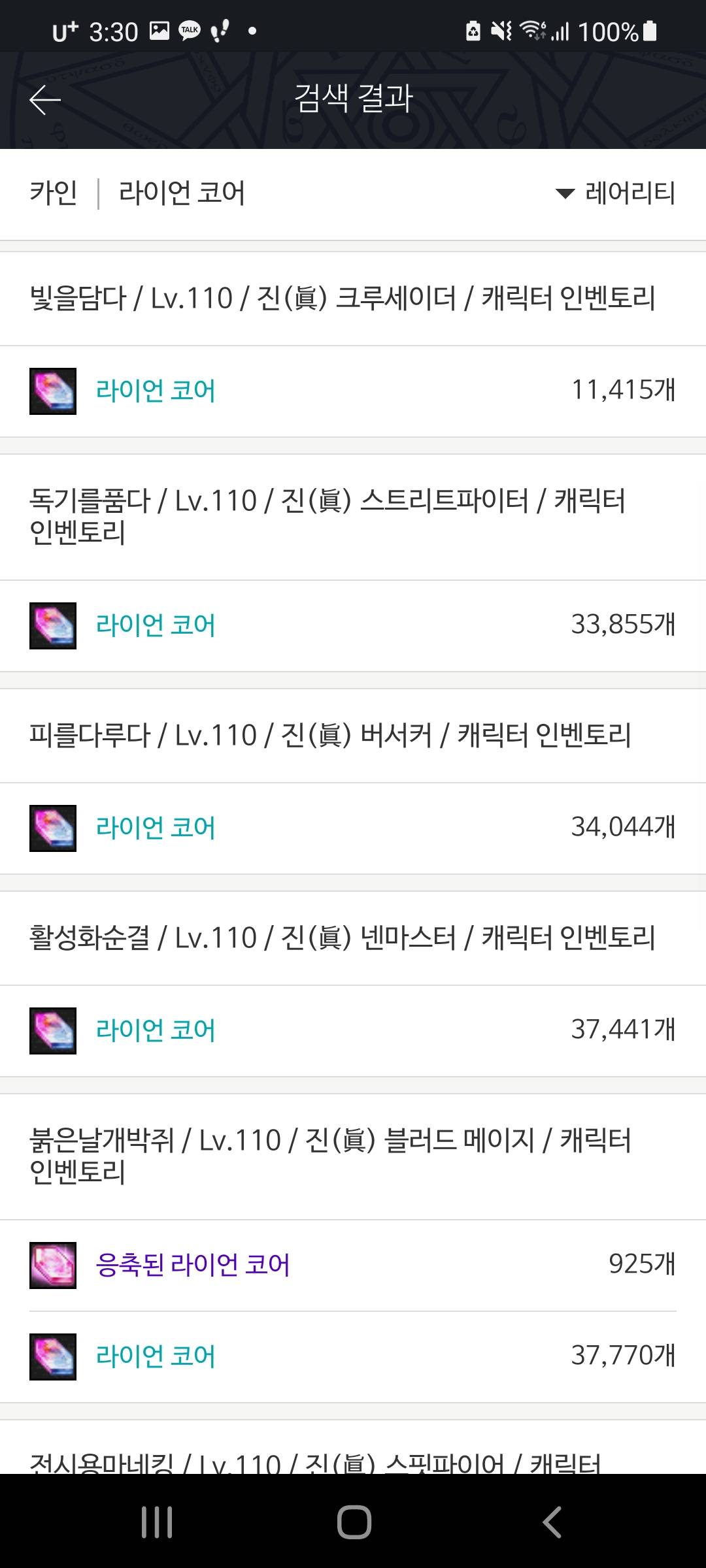The image size is (706, 1568).
Task: Open 라이언 코어 item with 33,855개
Action: (156, 625)
